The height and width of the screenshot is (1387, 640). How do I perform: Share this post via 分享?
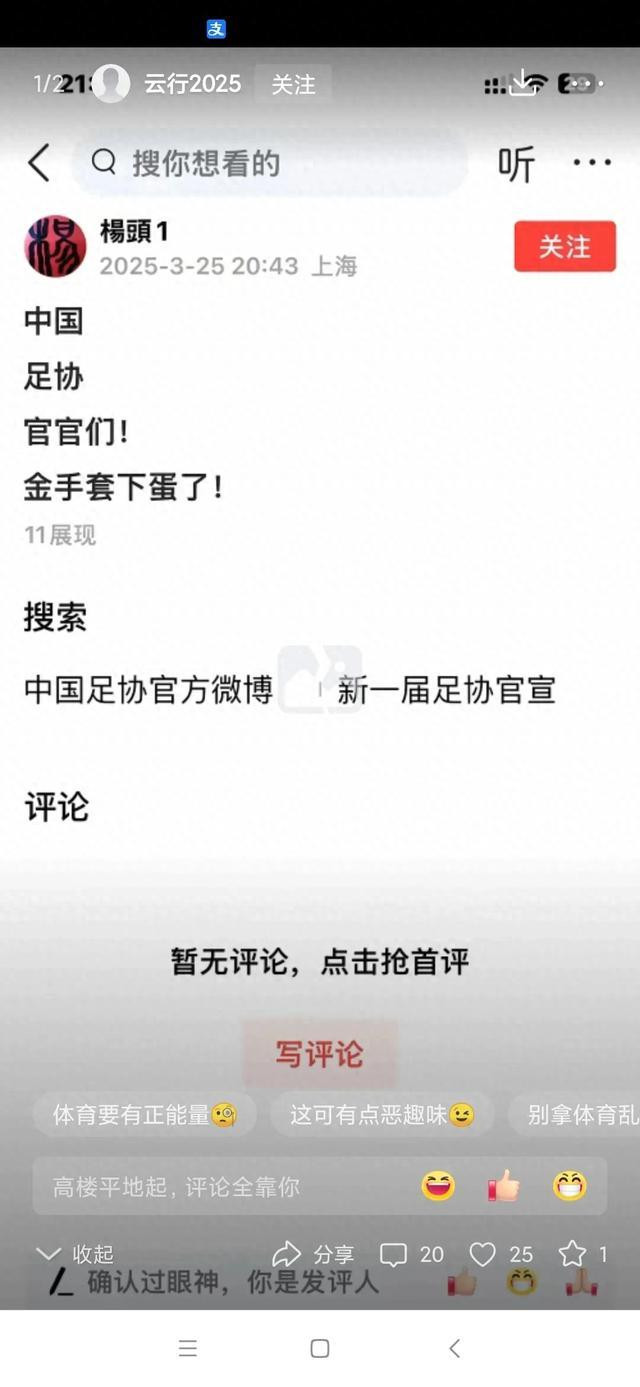coord(313,1254)
